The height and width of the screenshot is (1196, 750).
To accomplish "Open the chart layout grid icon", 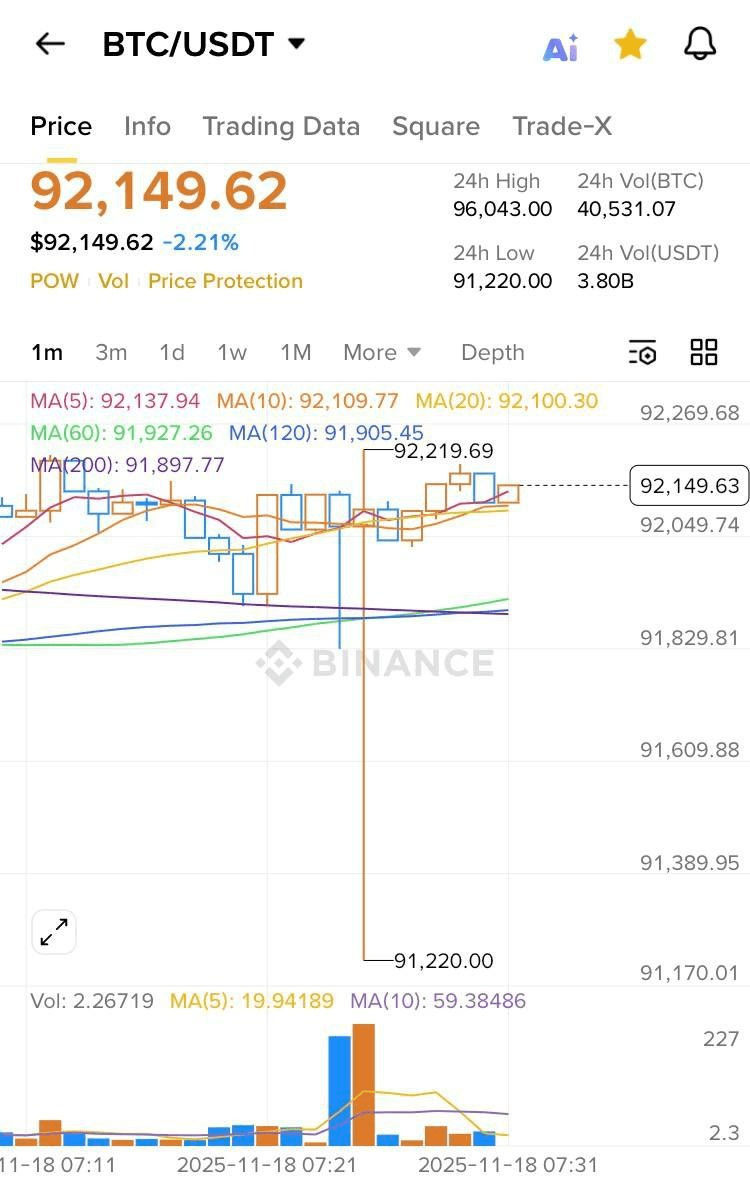I will point(704,352).
